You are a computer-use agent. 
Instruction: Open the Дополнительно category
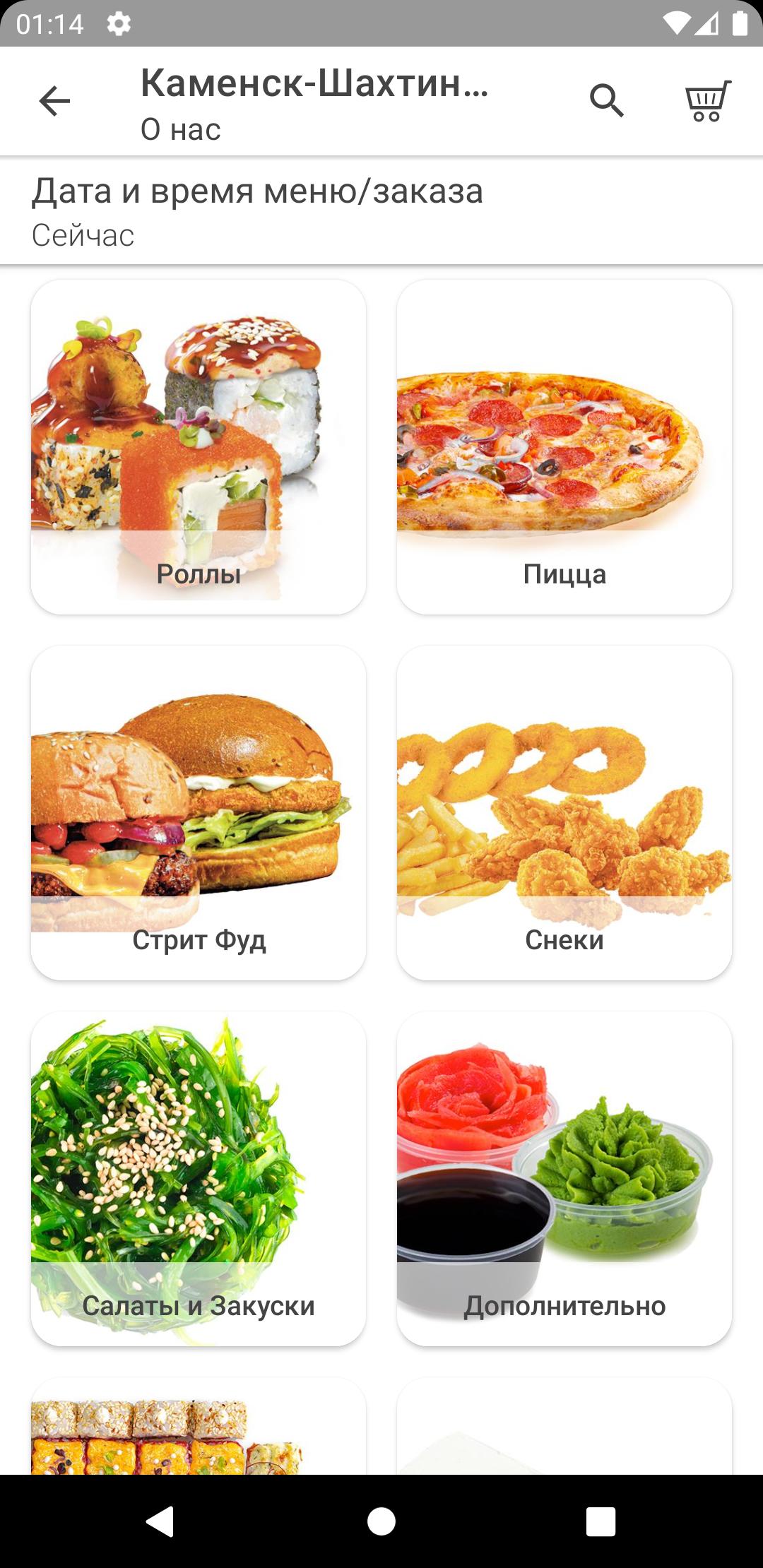[x=564, y=1179]
